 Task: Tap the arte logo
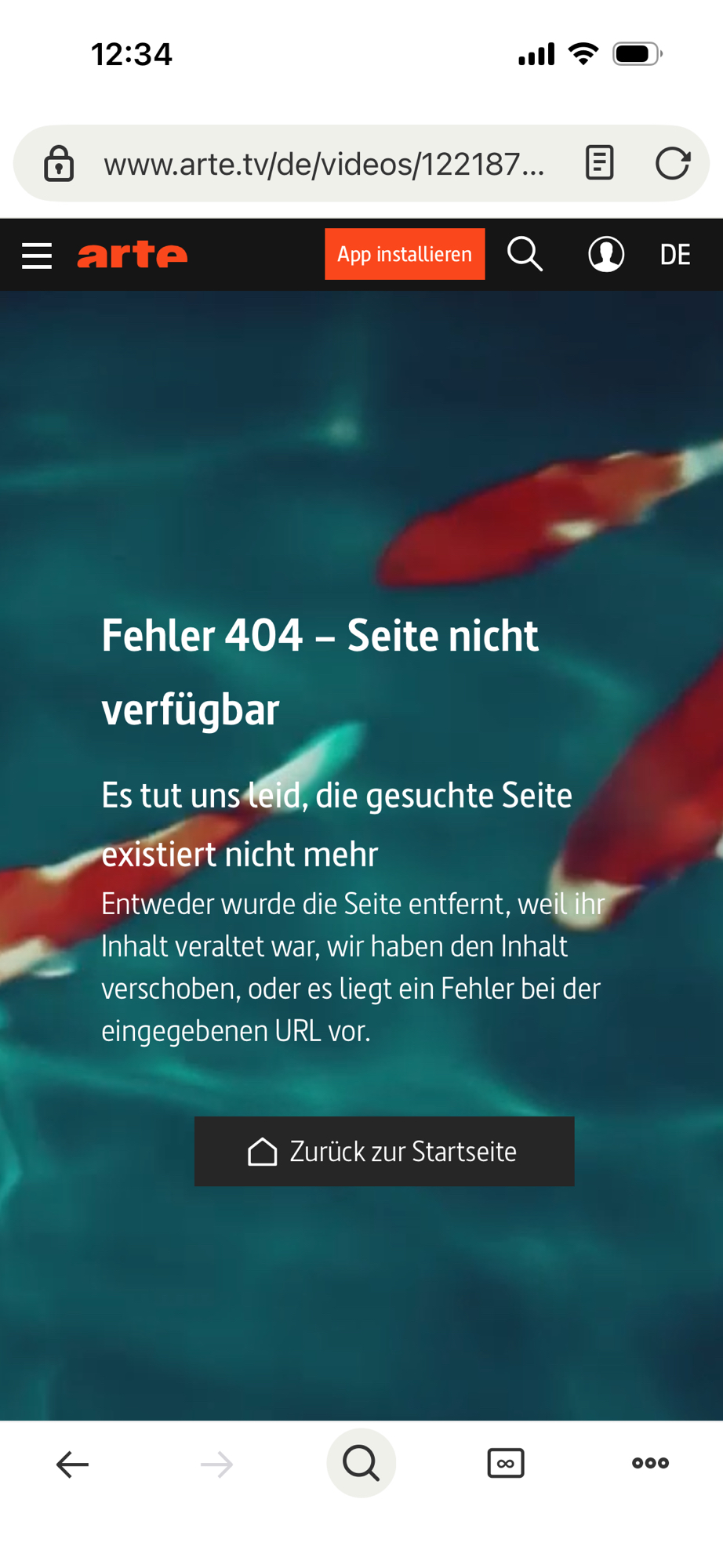click(132, 255)
